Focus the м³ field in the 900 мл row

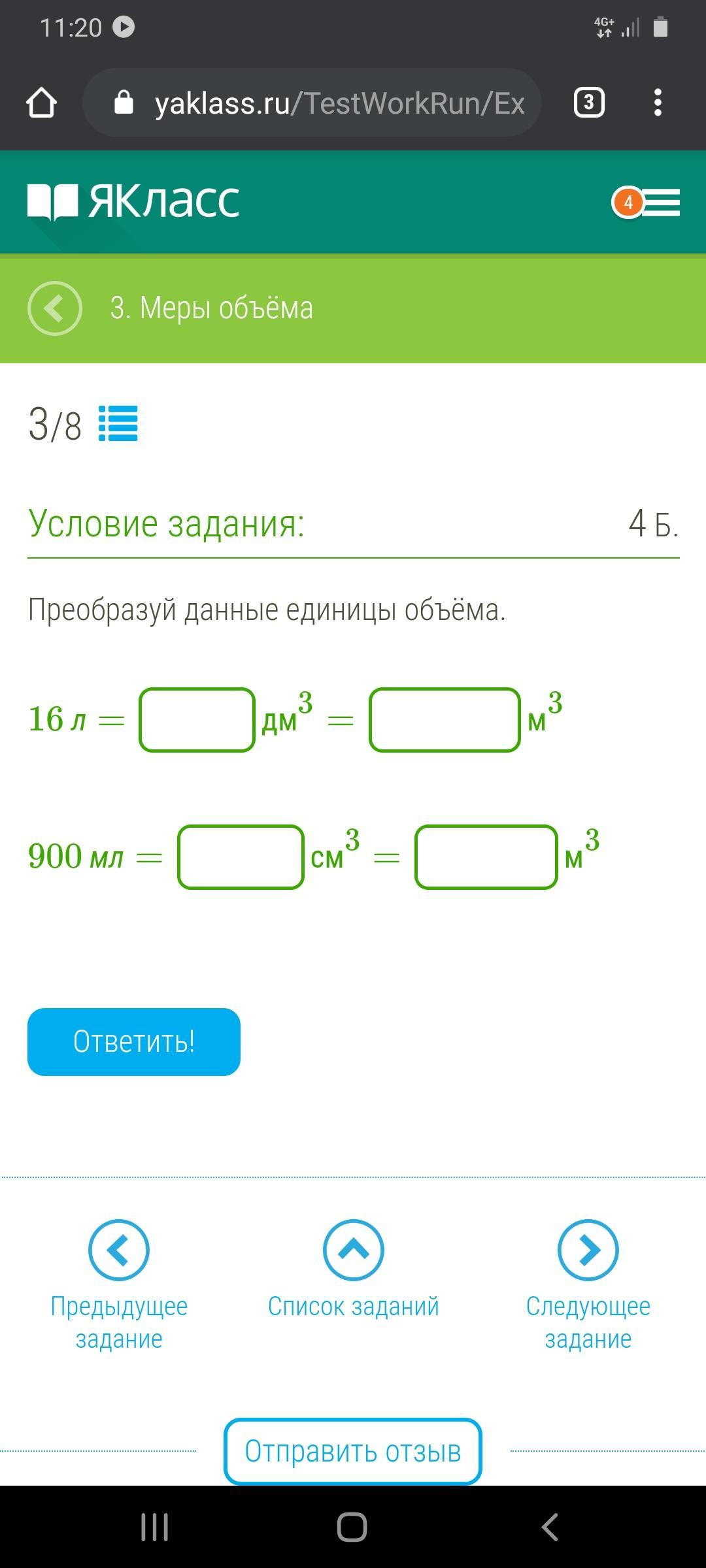pos(486,857)
